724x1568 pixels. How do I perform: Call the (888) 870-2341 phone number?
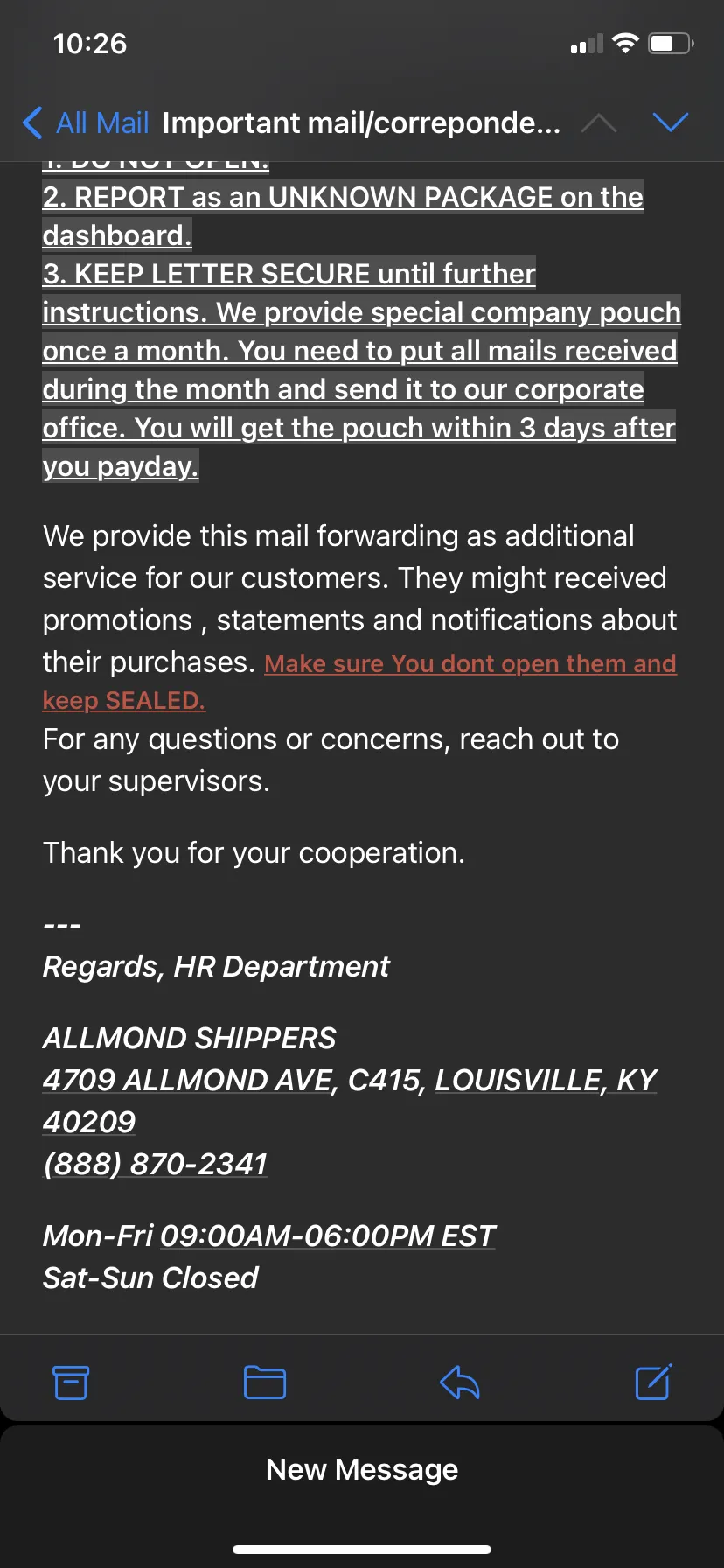point(156,1164)
